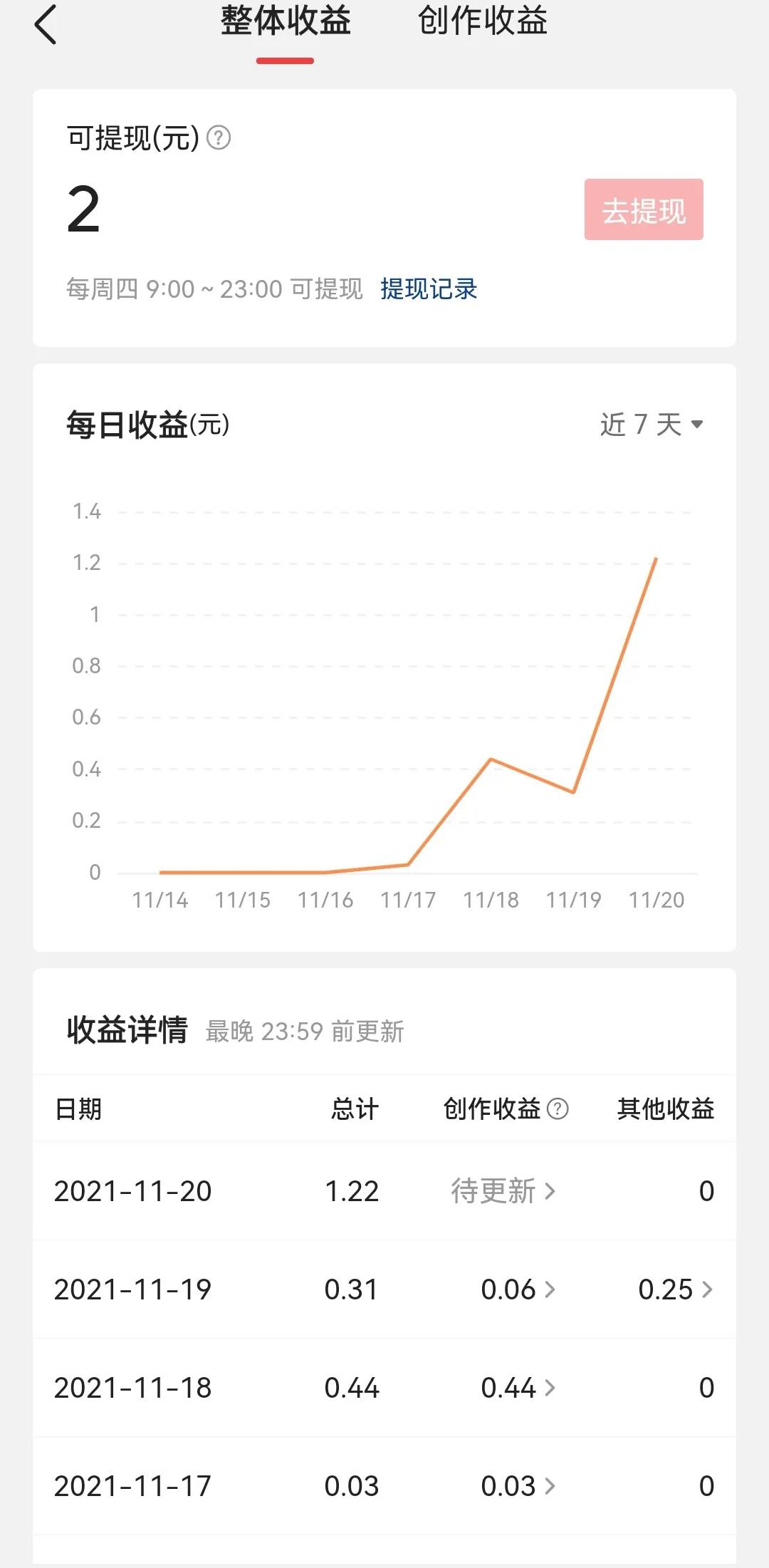Open the 创作收益 column help icon
Viewport: 769px width, 1568px height.
point(557,1109)
